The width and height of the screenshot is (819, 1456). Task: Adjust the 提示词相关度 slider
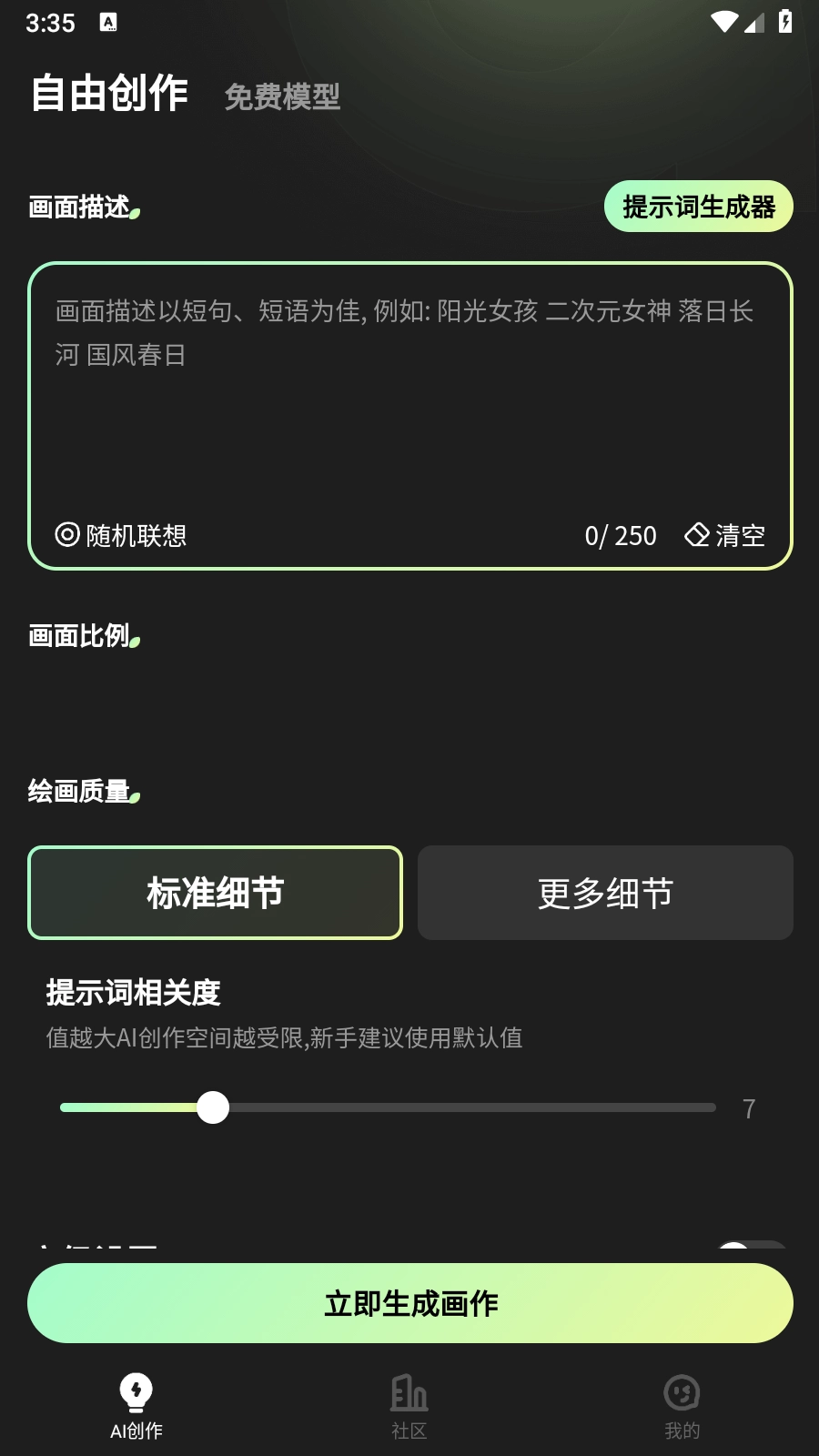pyautogui.click(x=213, y=1107)
